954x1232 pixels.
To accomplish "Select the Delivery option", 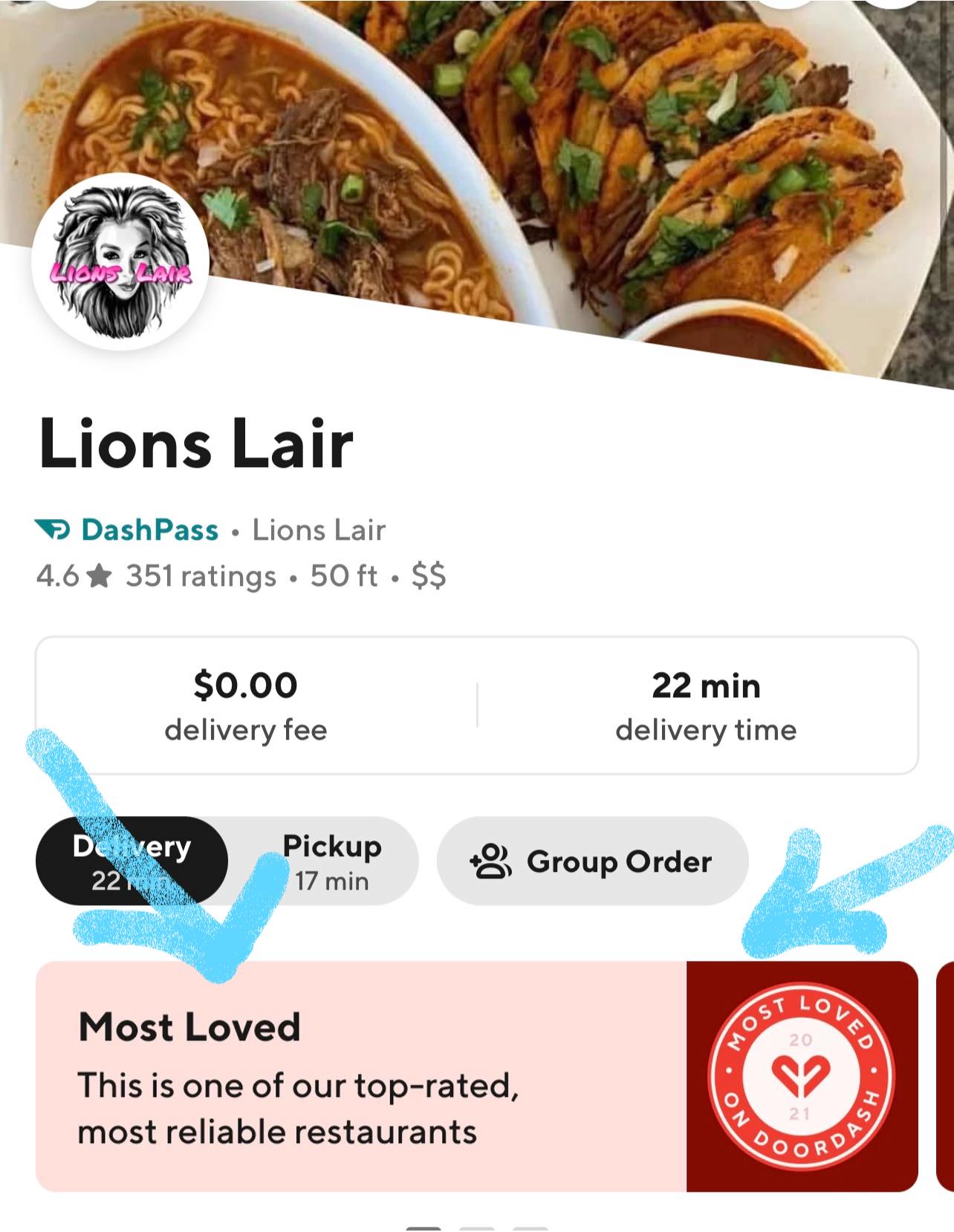I will (x=132, y=861).
